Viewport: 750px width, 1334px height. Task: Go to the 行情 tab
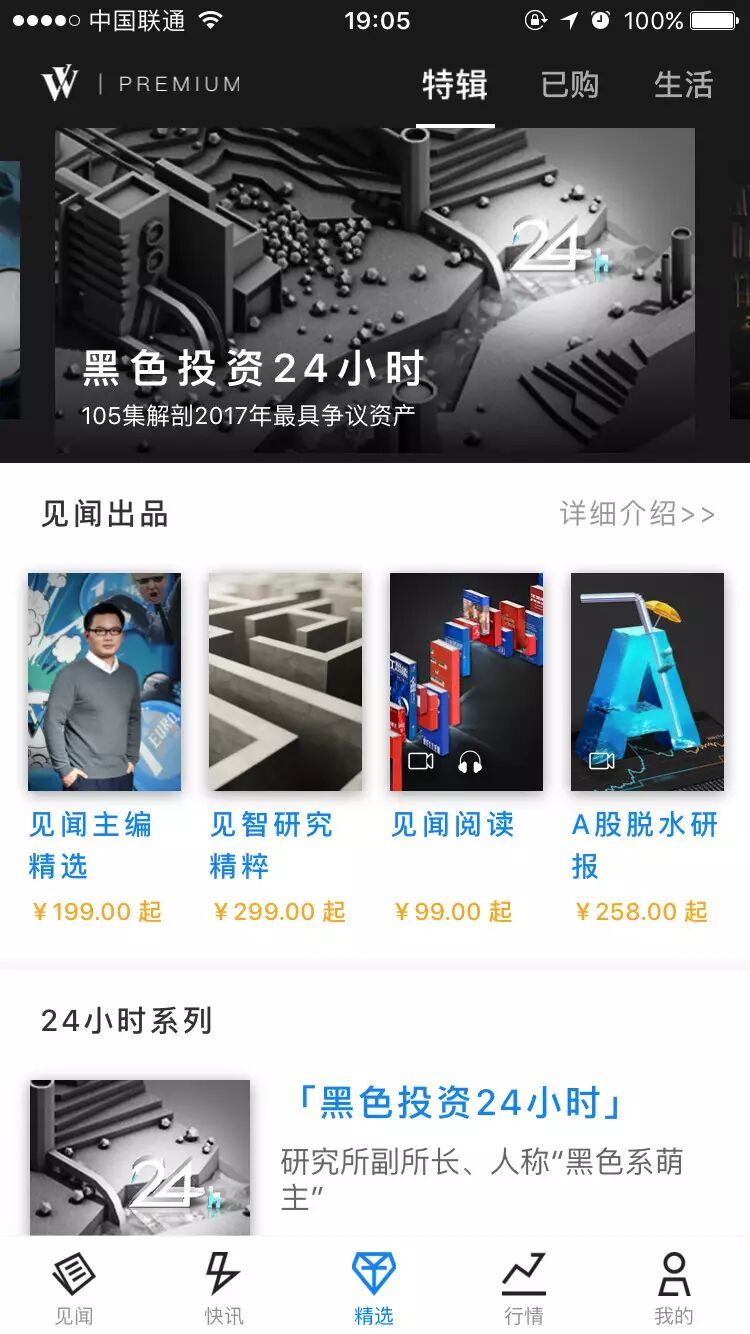coord(524,1288)
